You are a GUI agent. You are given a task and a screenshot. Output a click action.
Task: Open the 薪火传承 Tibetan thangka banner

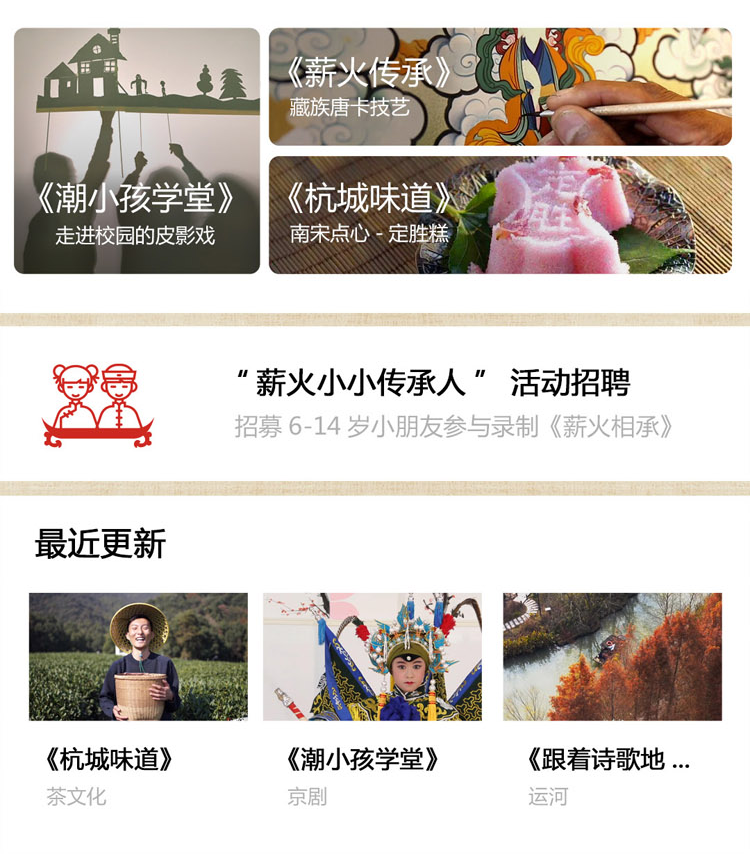tap(500, 87)
